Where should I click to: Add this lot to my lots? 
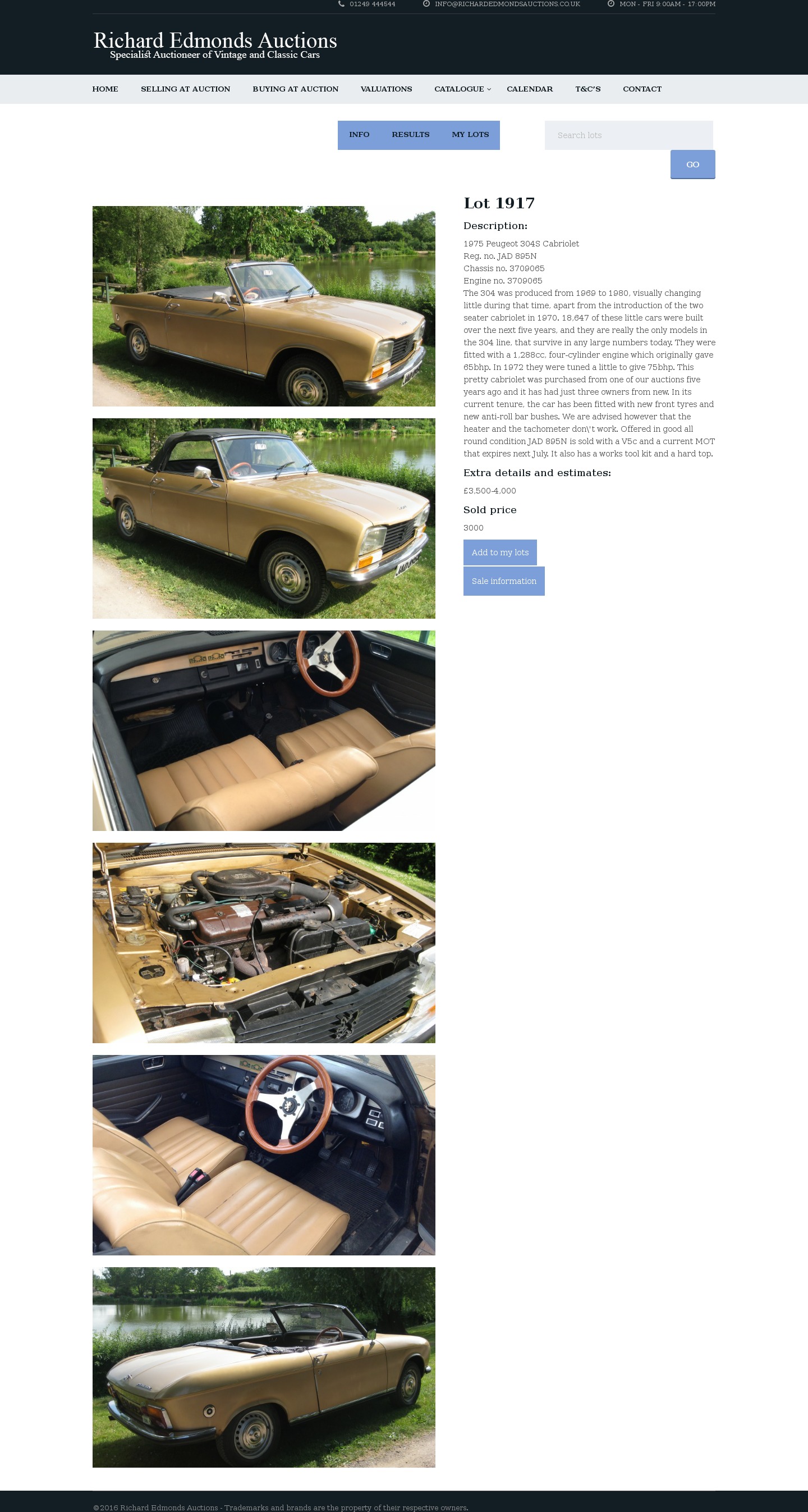coord(499,552)
